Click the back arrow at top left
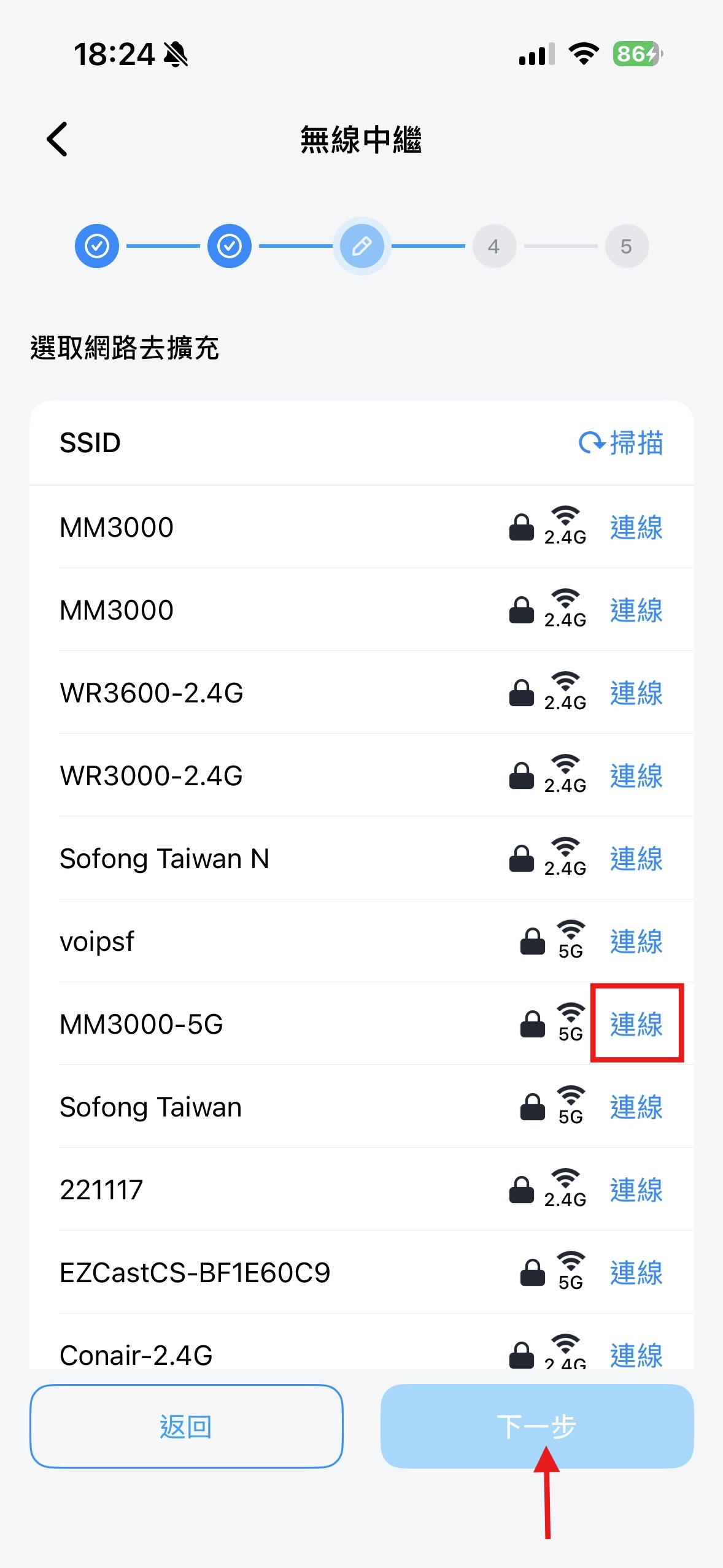723x1568 pixels. [57, 139]
